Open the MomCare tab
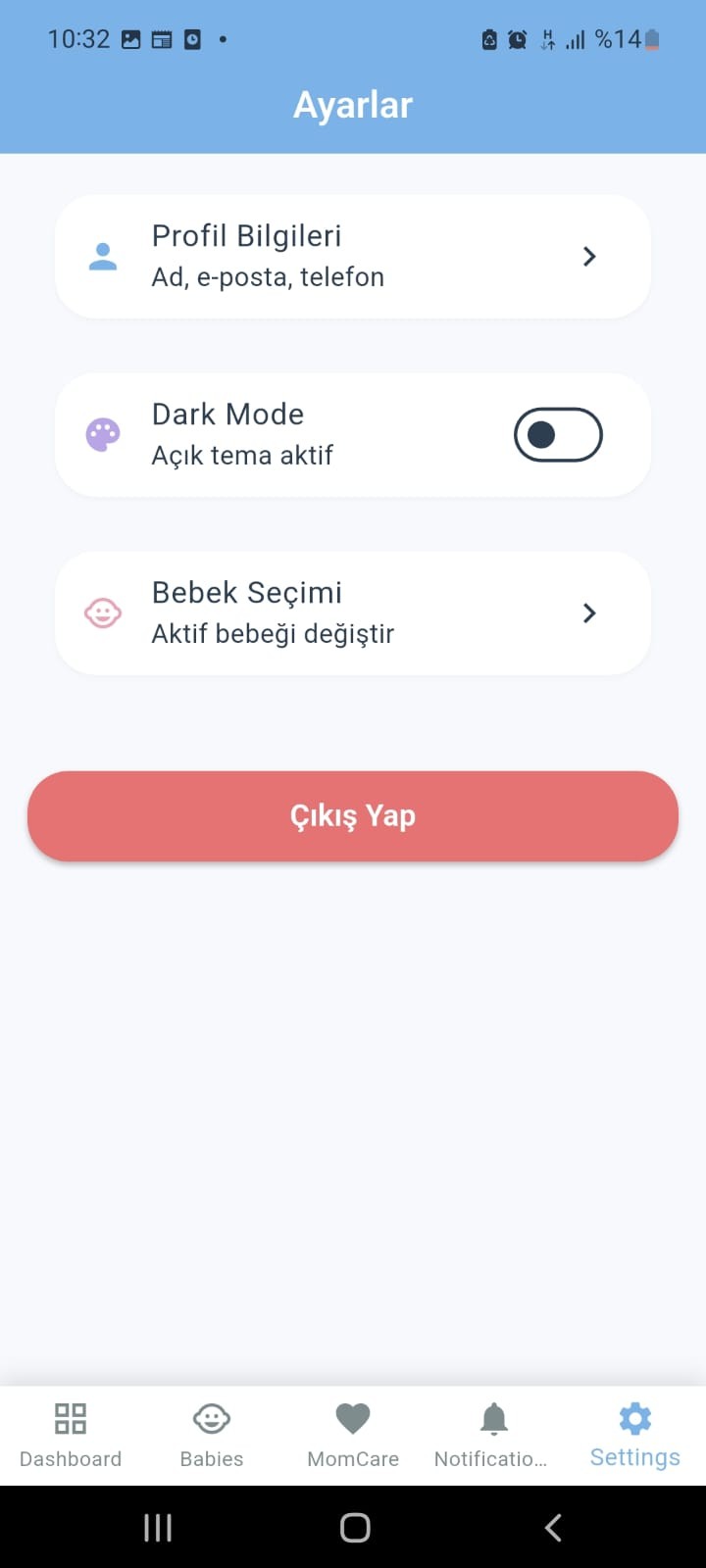Viewport: 706px width, 1568px height. coord(353,1435)
